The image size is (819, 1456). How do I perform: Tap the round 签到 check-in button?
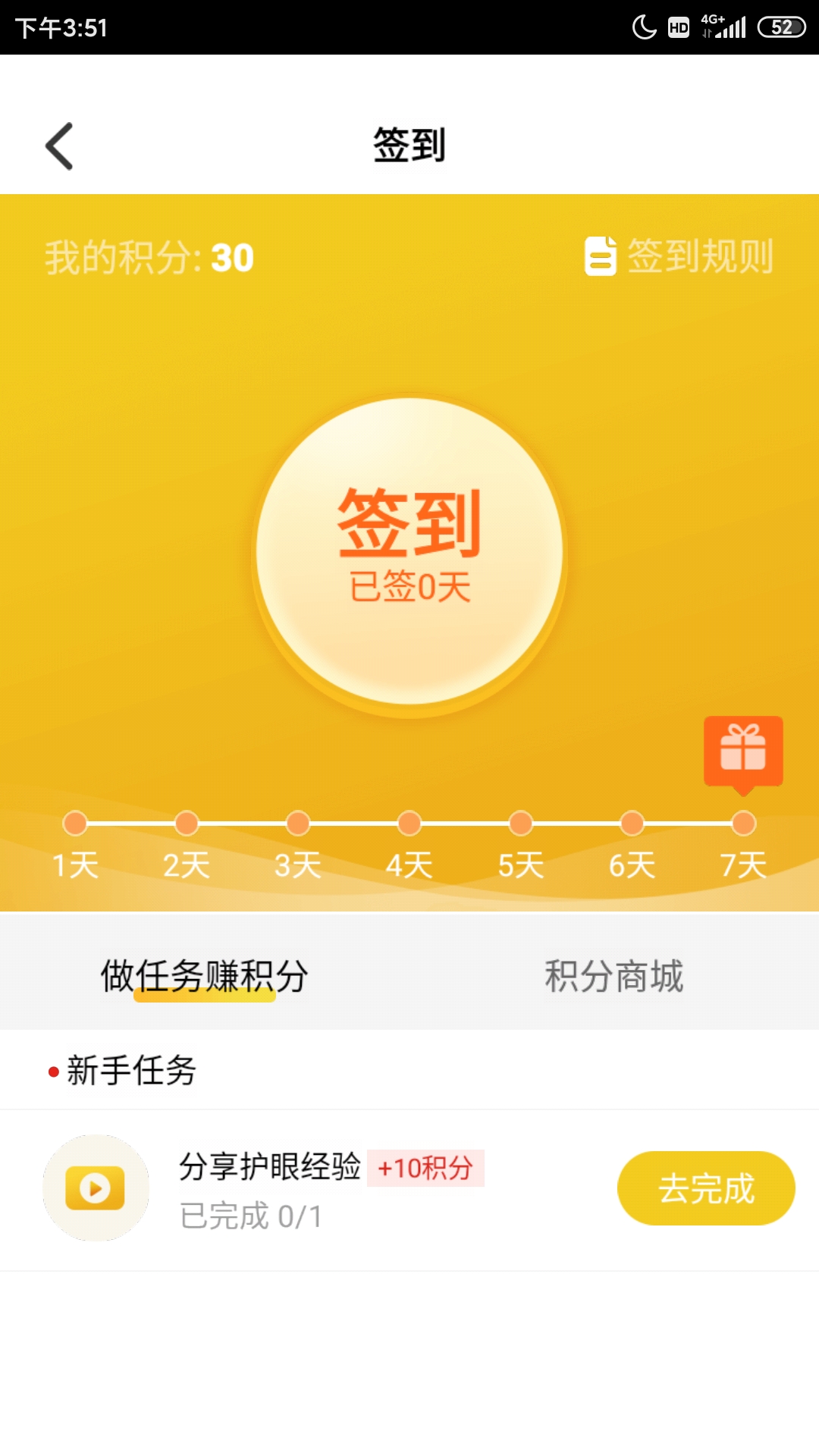click(x=409, y=552)
